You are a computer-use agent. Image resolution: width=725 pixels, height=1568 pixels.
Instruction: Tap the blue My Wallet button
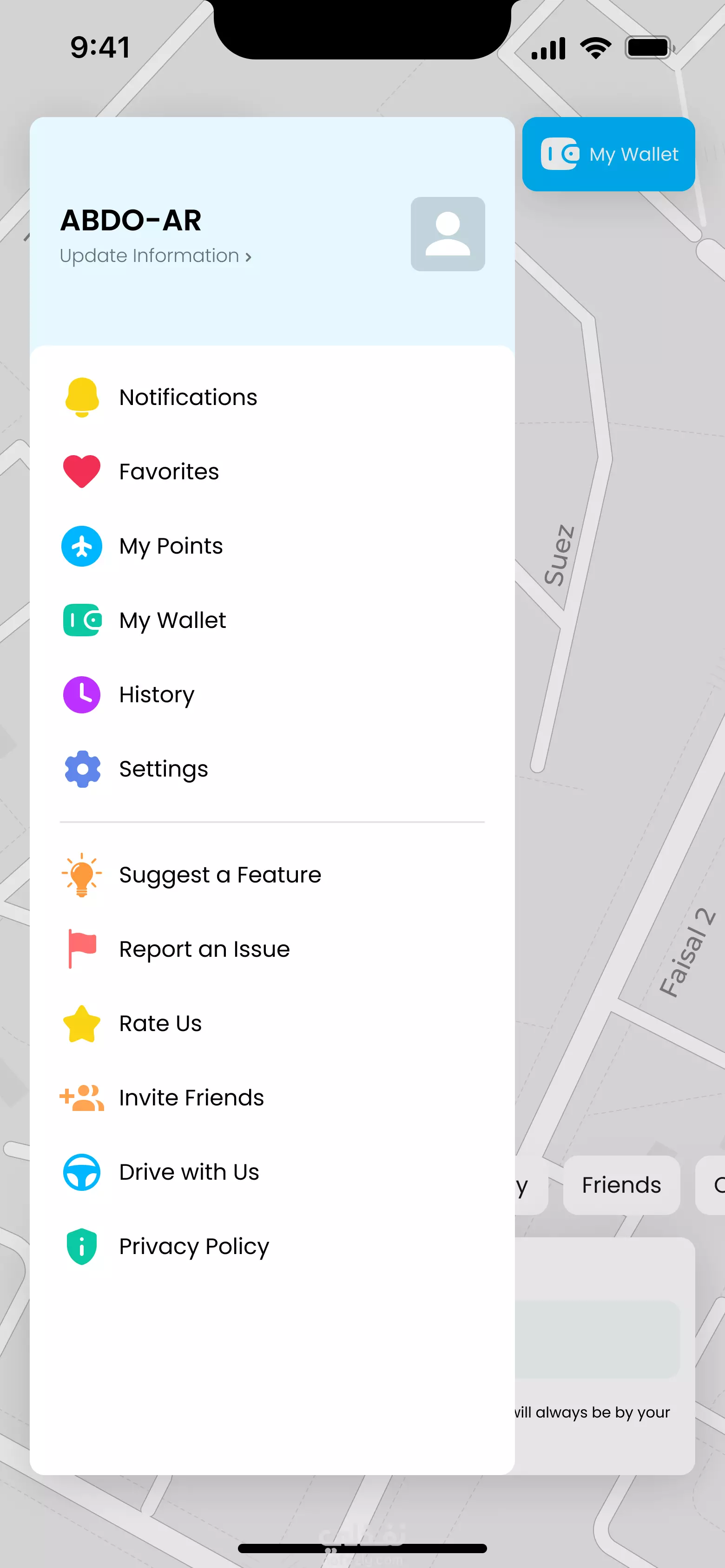pos(608,154)
